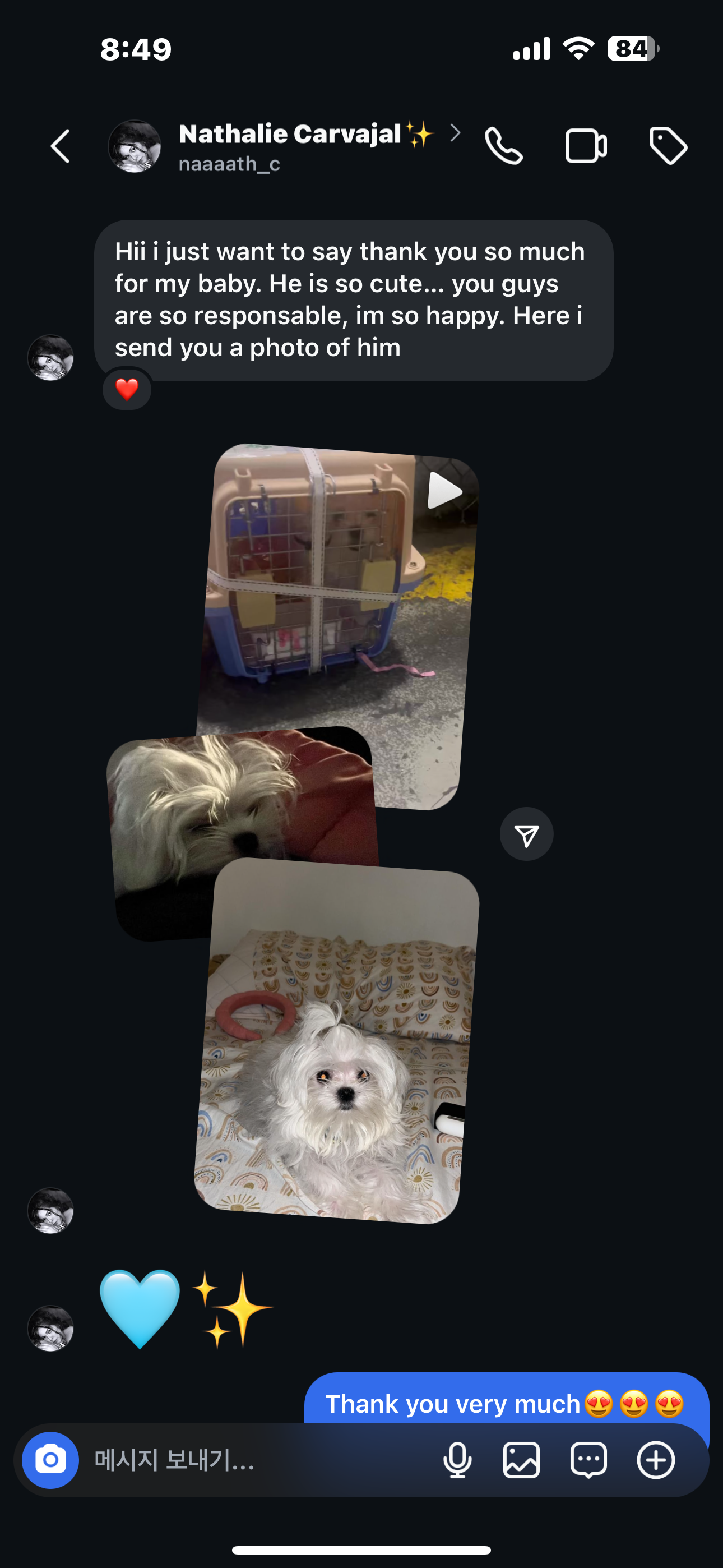Open the sticker and GIF chat icon

click(588, 1460)
